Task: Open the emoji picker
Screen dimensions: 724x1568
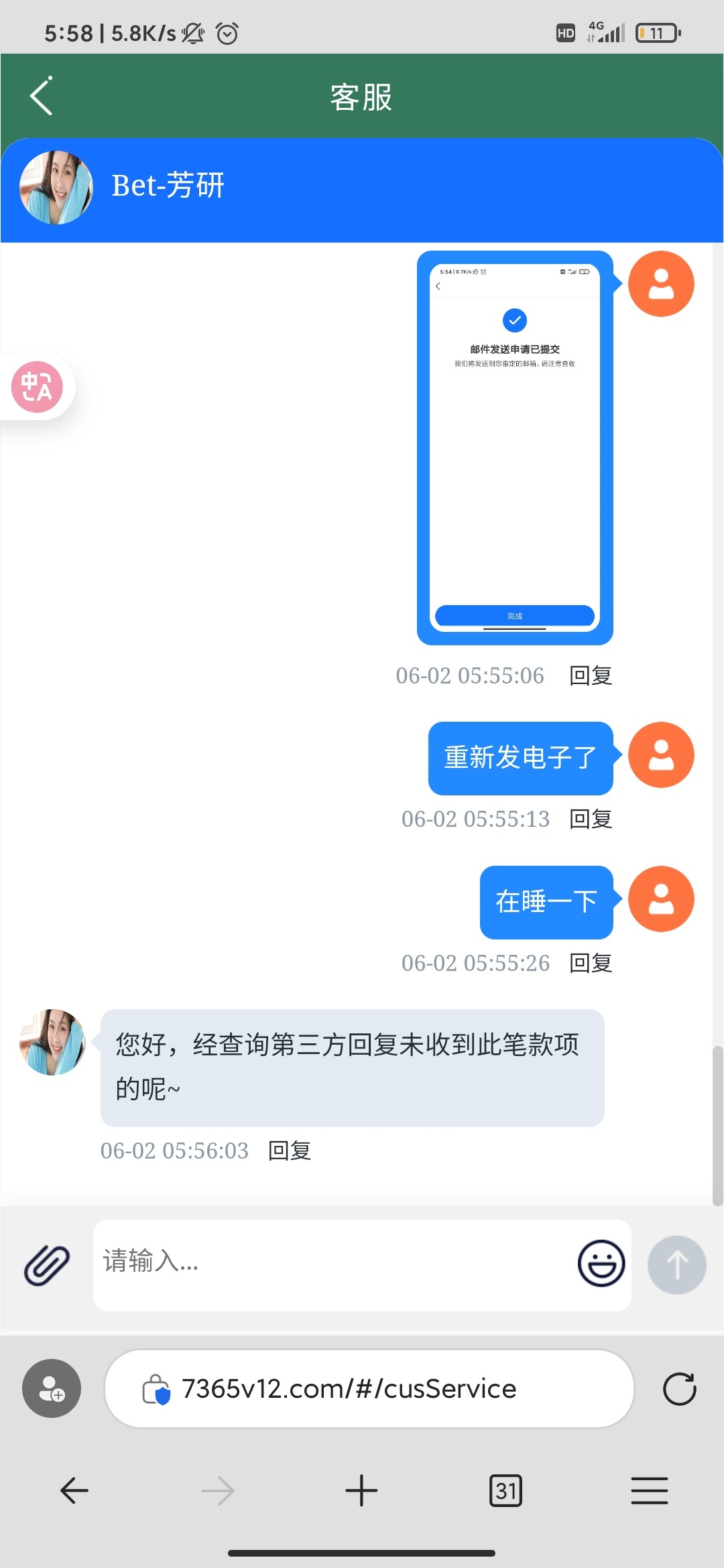Action: coord(601,1264)
